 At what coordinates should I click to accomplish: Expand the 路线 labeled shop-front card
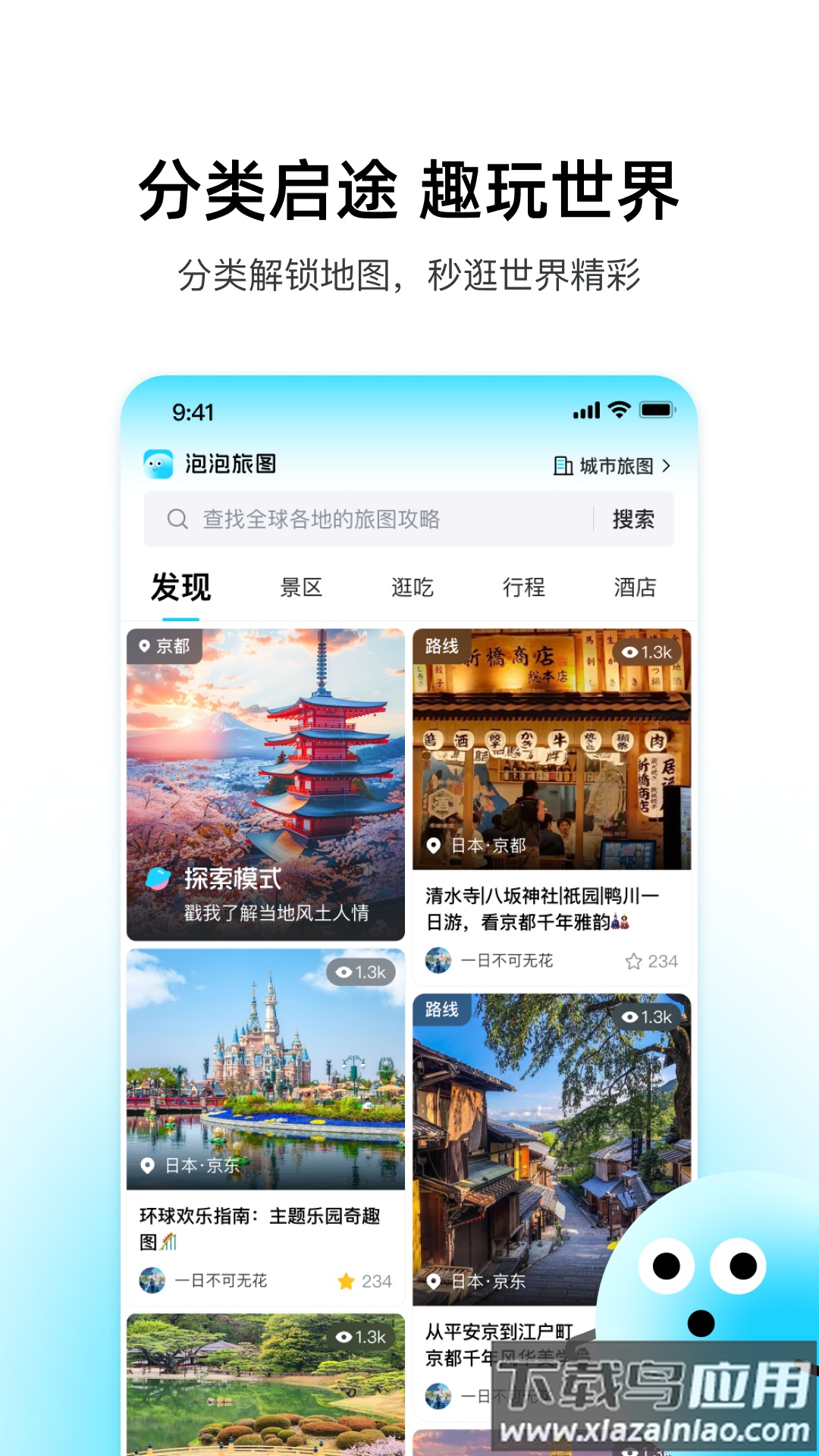pos(551,747)
